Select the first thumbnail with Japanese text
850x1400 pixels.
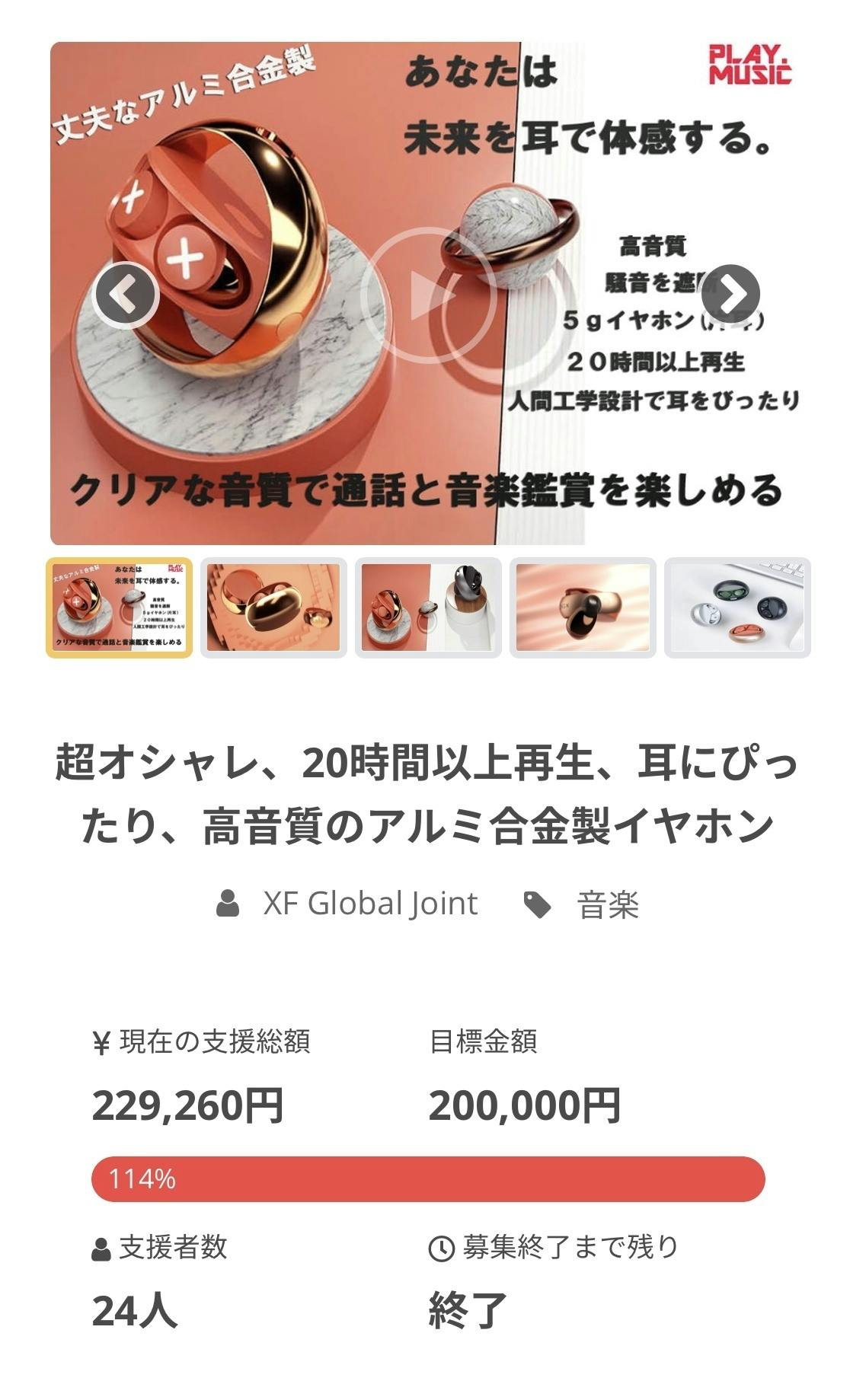tap(120, 608)
